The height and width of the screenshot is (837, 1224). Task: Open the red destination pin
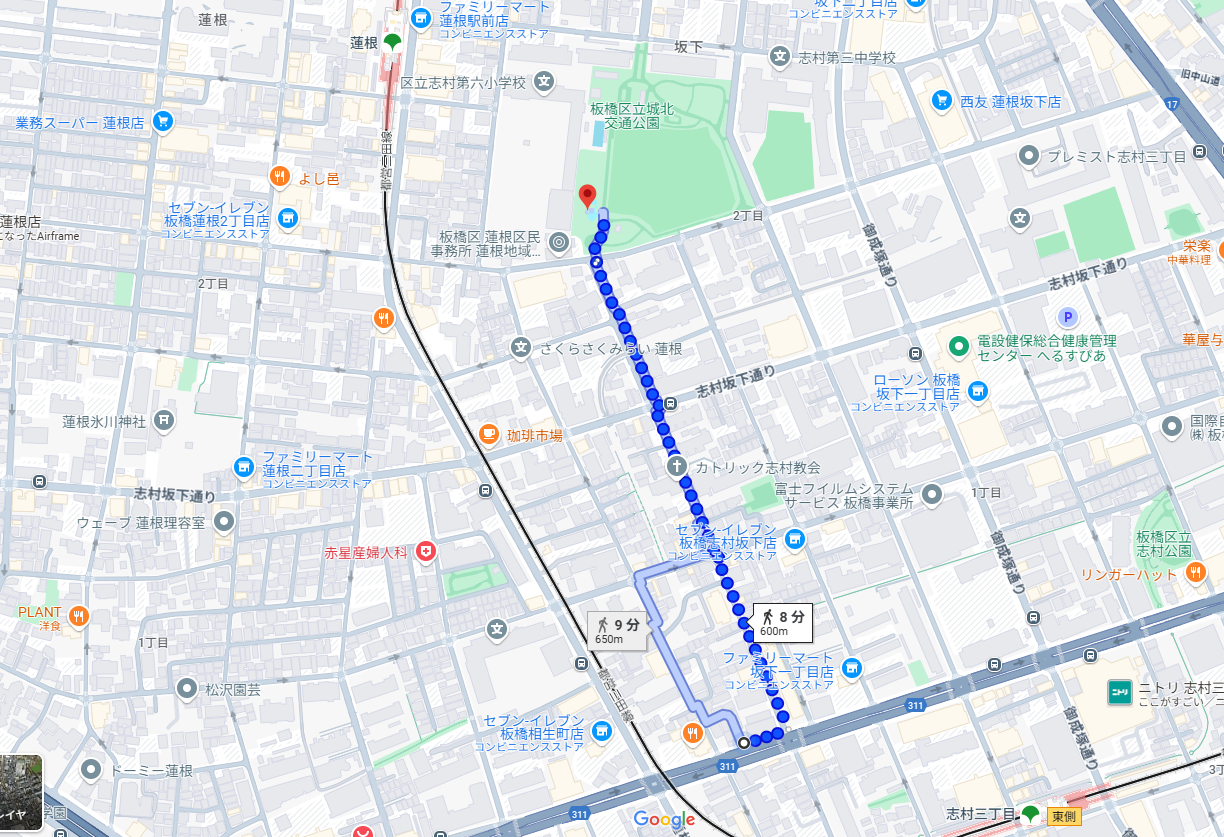click(x=588, y=196)
